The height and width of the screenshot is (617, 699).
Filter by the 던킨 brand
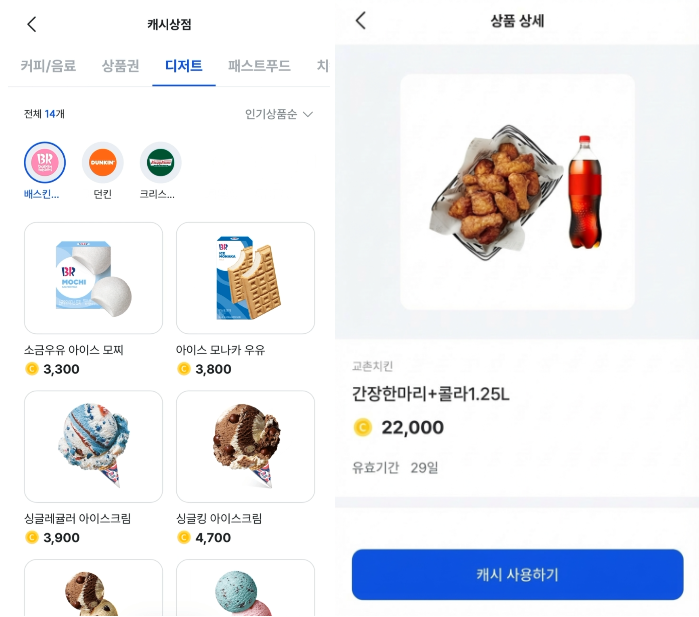pos(102,163)
